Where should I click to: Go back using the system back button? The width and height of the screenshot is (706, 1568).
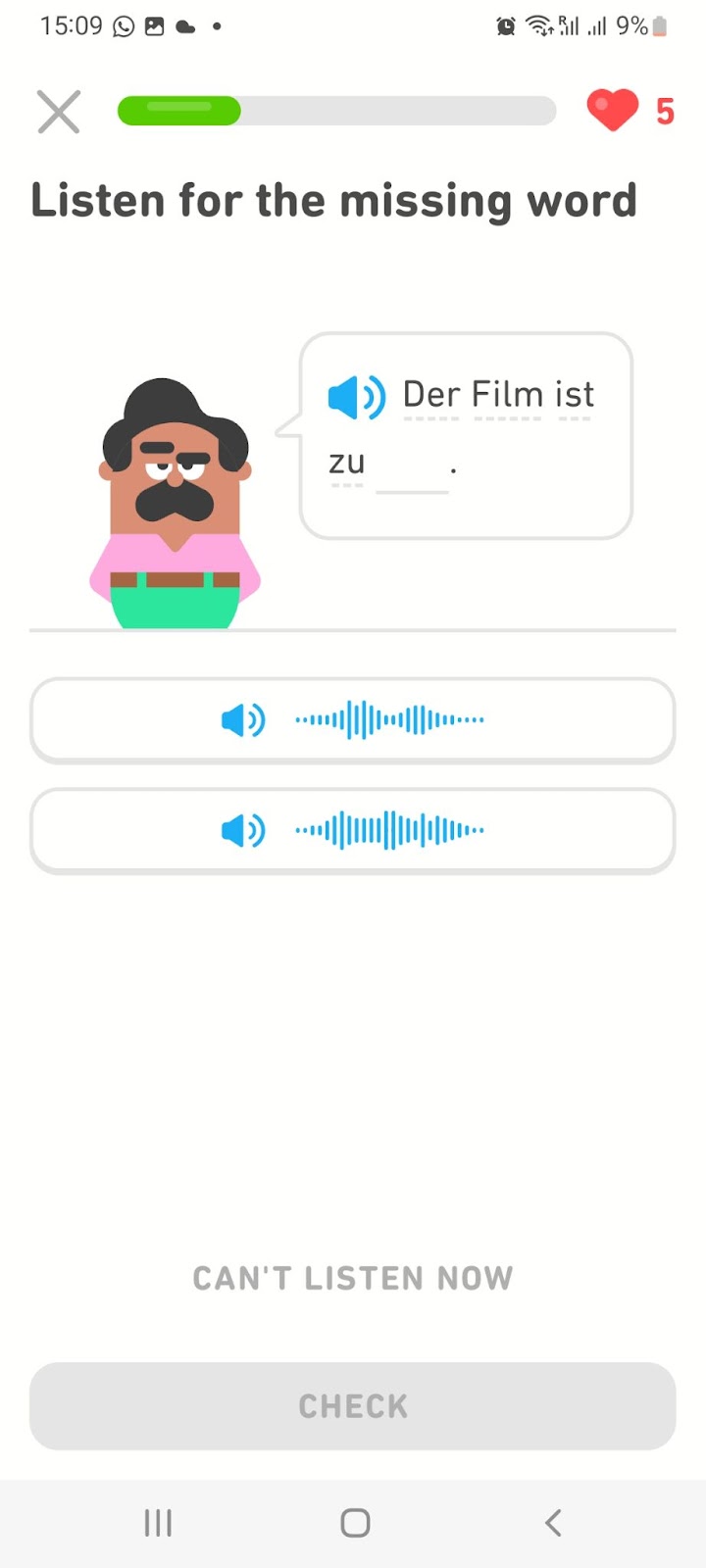553,1523
